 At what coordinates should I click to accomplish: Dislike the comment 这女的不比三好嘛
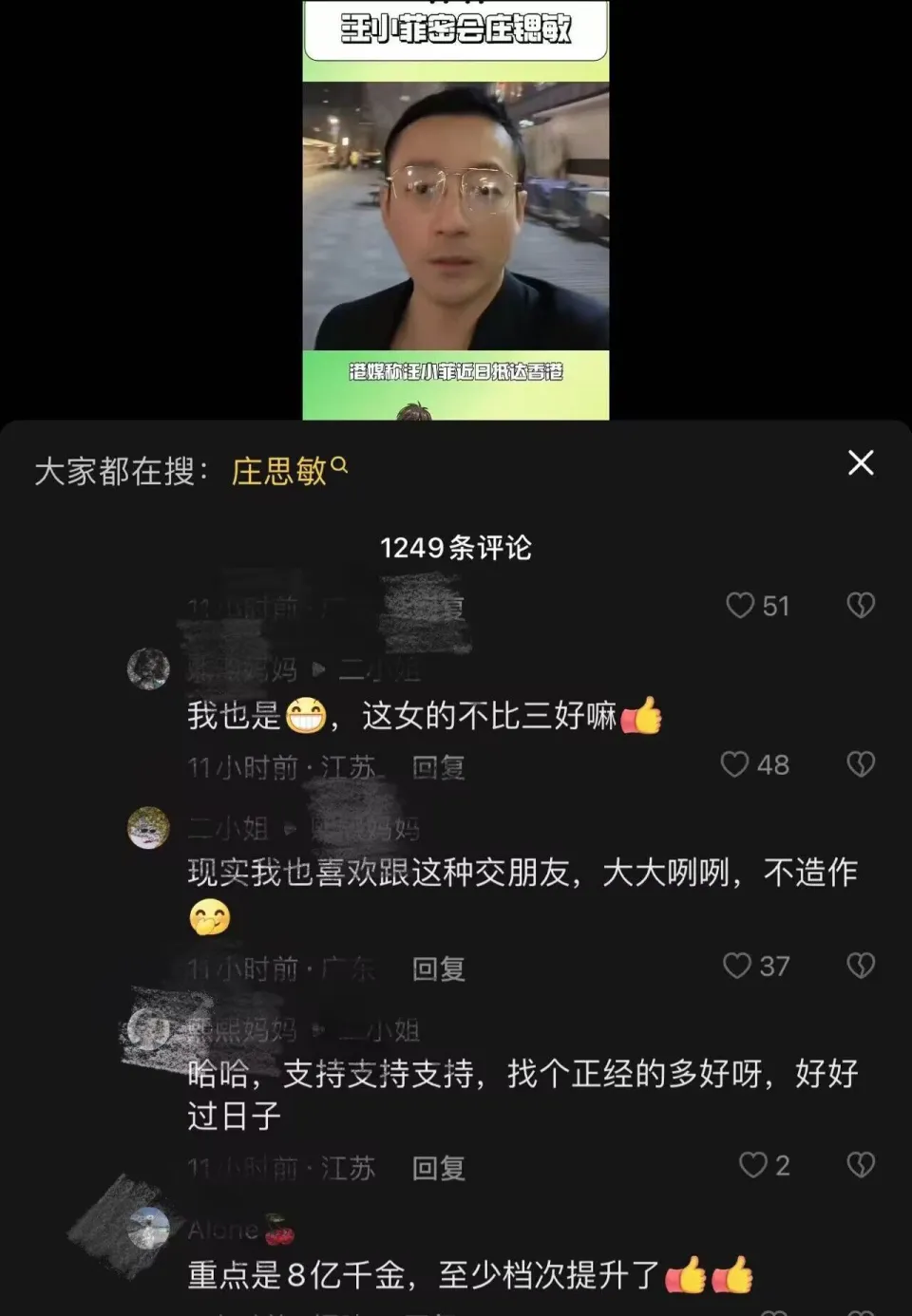(x=861, y=764)
